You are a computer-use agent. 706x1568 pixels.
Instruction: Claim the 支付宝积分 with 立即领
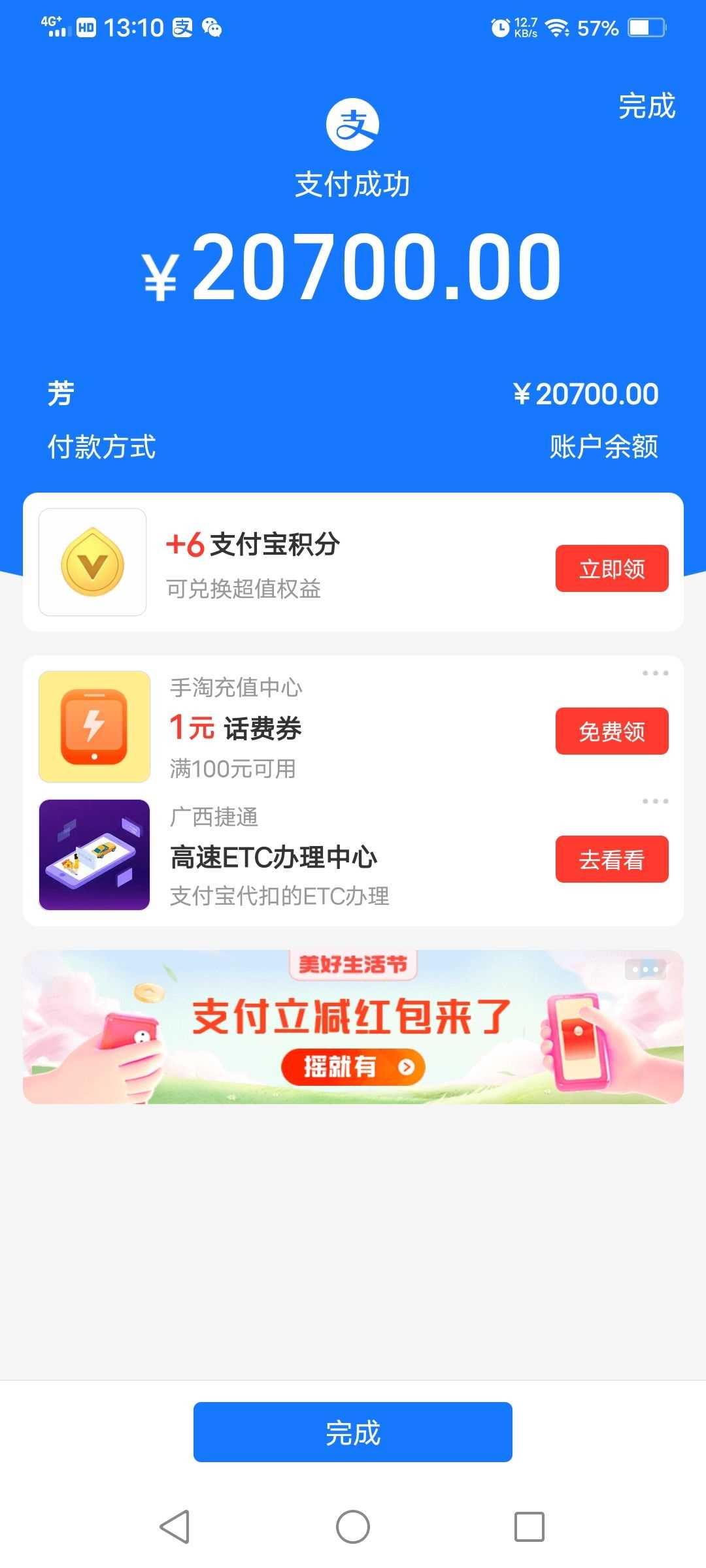click(x=612, y=568)
